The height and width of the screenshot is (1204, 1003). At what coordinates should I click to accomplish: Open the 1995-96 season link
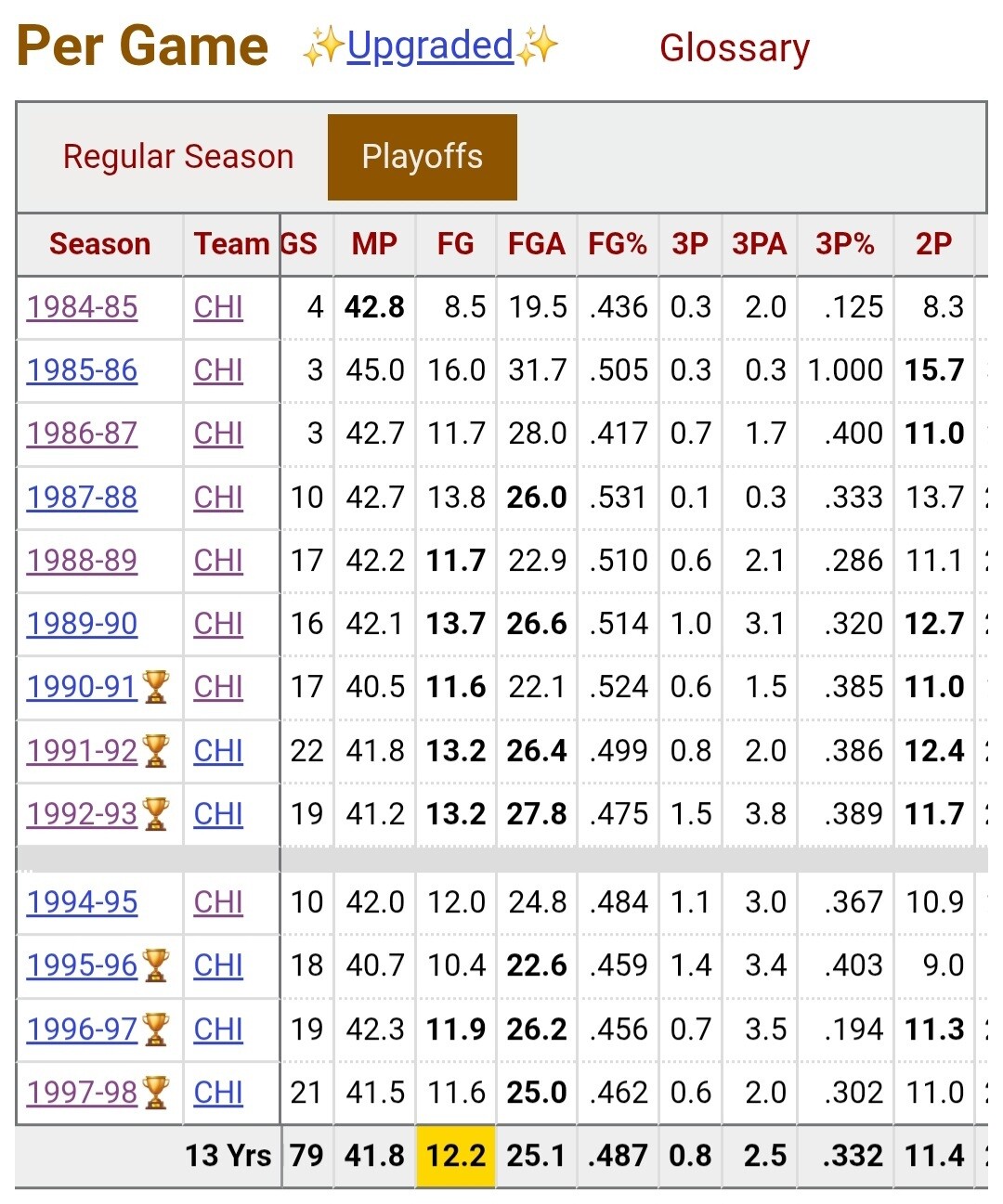82,965
